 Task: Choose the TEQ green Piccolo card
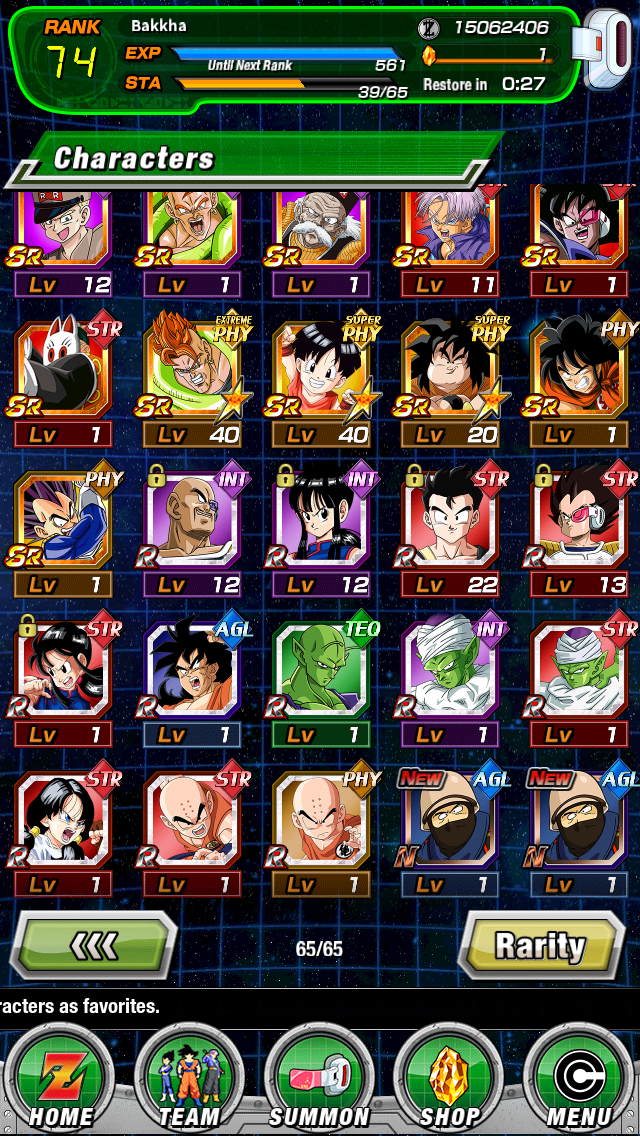321,682
